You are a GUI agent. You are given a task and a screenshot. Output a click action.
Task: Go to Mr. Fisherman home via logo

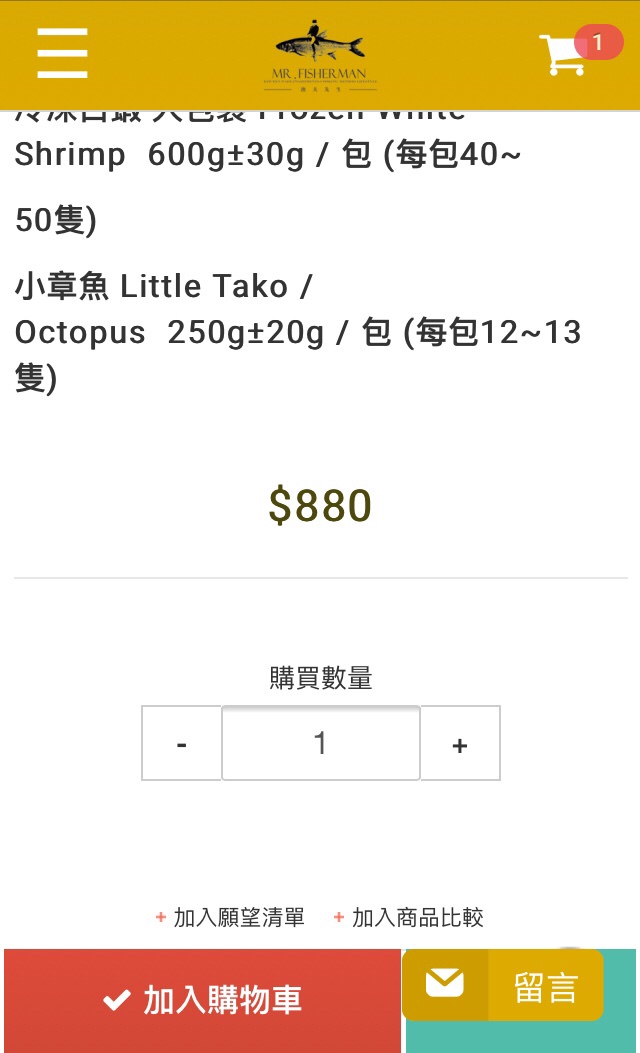(319, 56)
